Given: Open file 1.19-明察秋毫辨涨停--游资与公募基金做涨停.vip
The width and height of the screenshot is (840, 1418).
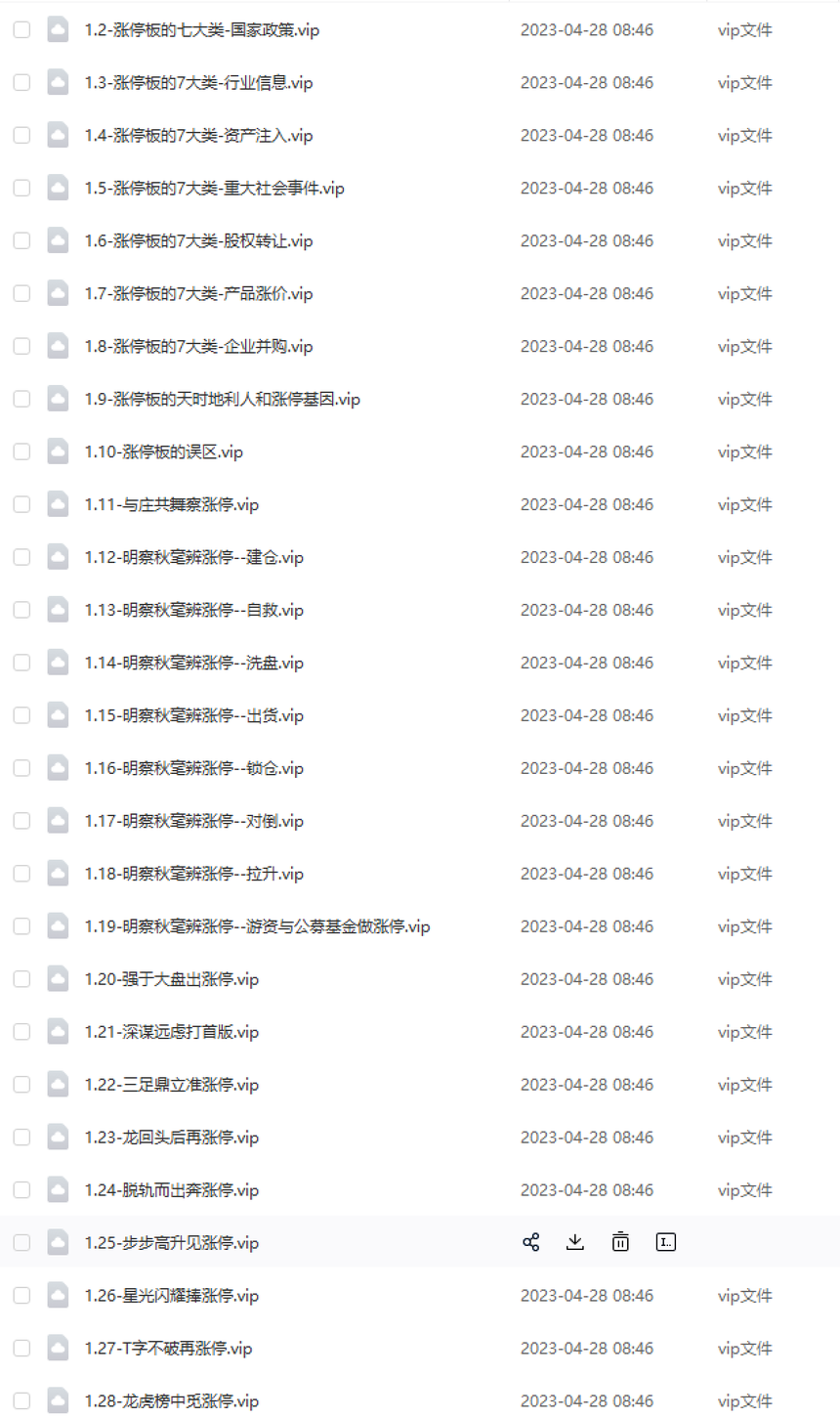Looking at the screenshot, I should (257, 926).
